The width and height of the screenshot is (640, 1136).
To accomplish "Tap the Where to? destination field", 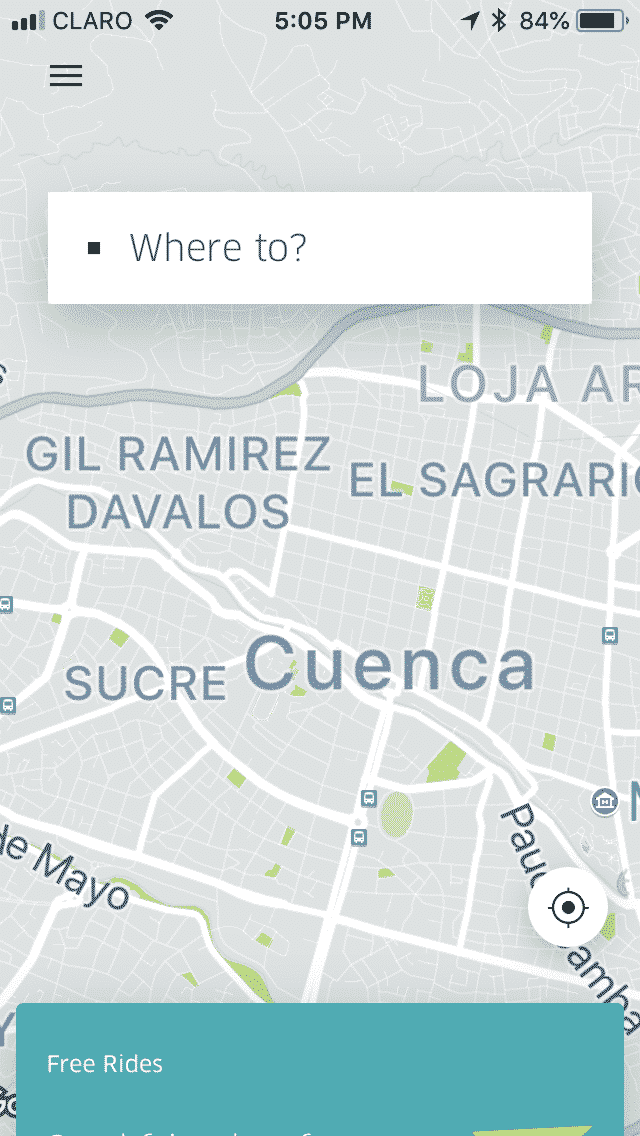I will pyautogui.click(x=320, y=248).
